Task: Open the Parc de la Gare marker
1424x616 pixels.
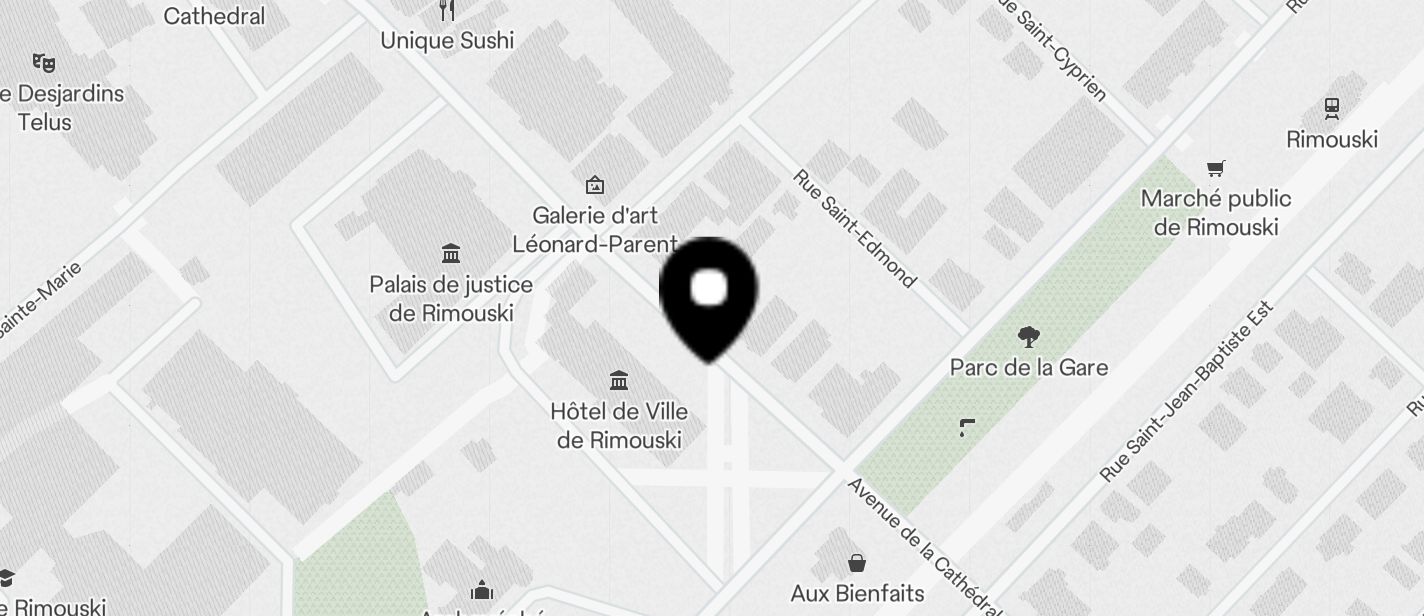Action: click(x=1028, y=337)
